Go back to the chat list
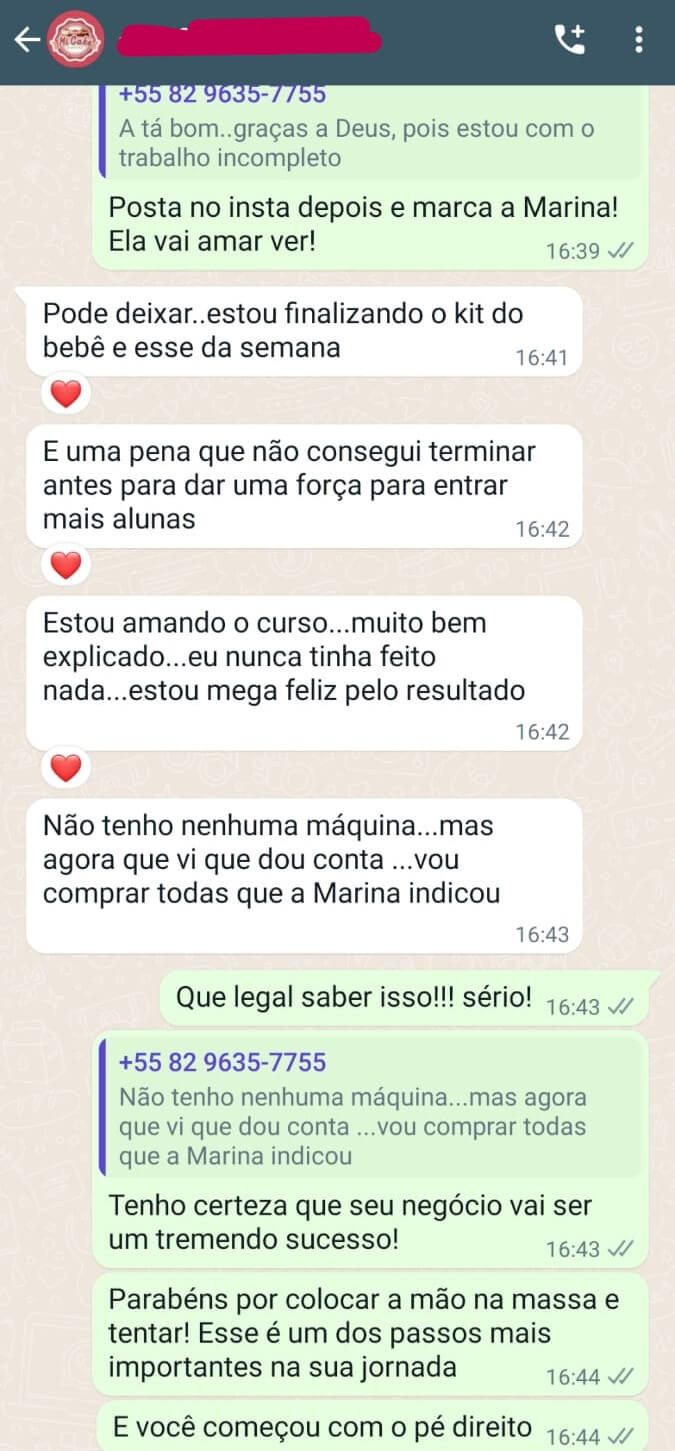 click(x=26, y=40)
